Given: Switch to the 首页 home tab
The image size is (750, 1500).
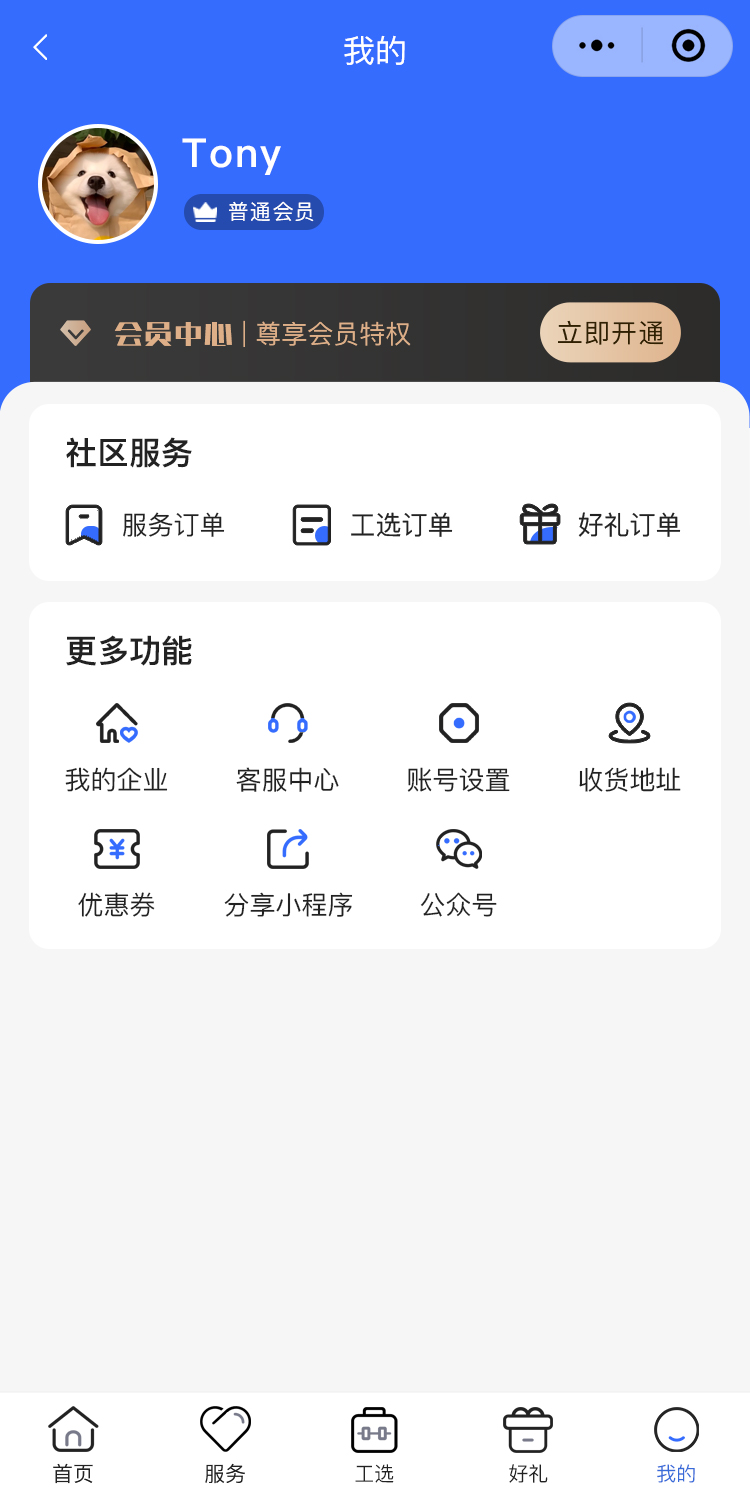Looking at the screenshot, I should (x=73, y=1445).
